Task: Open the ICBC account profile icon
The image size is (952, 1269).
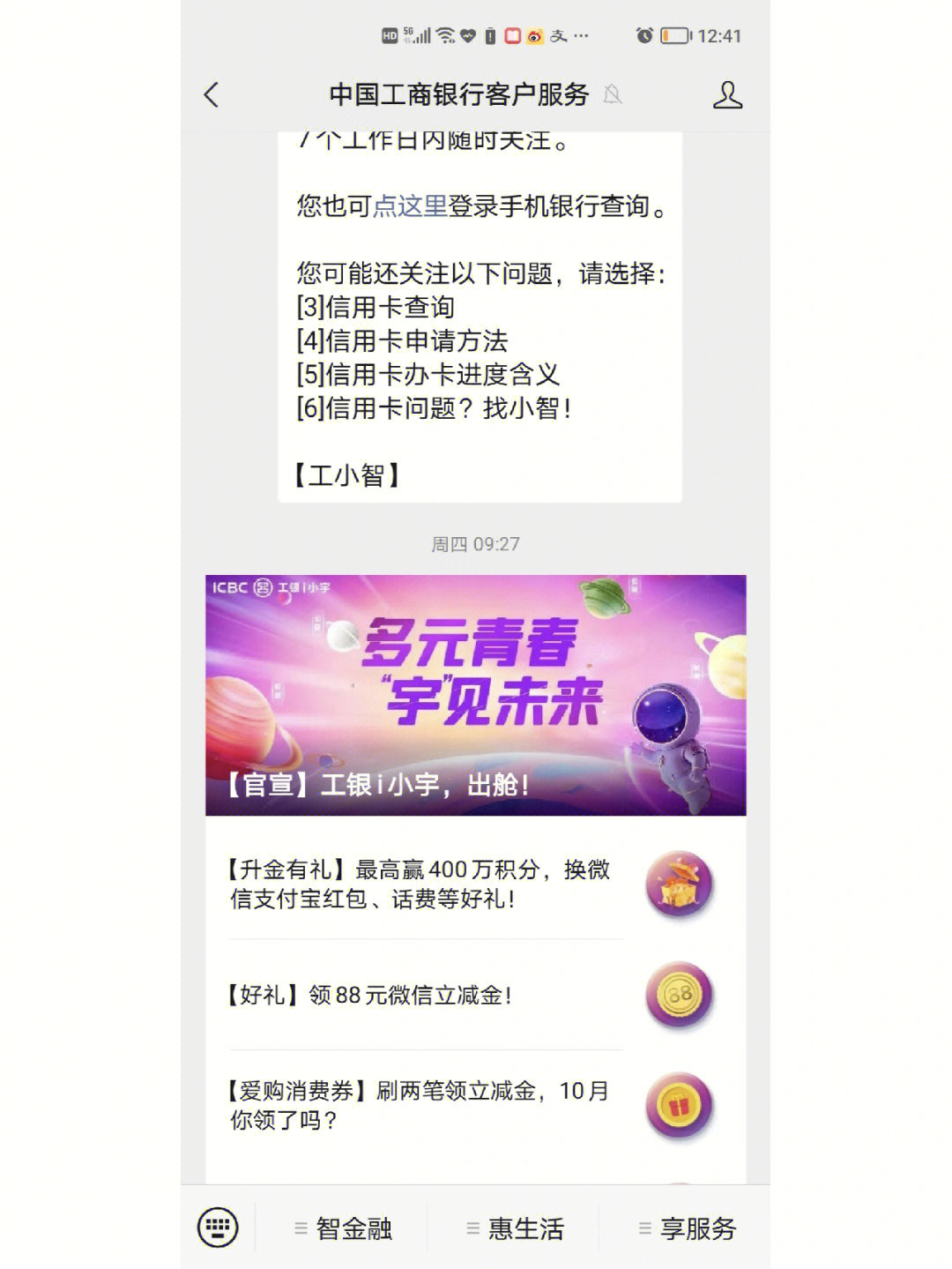Action: (727, 95)
